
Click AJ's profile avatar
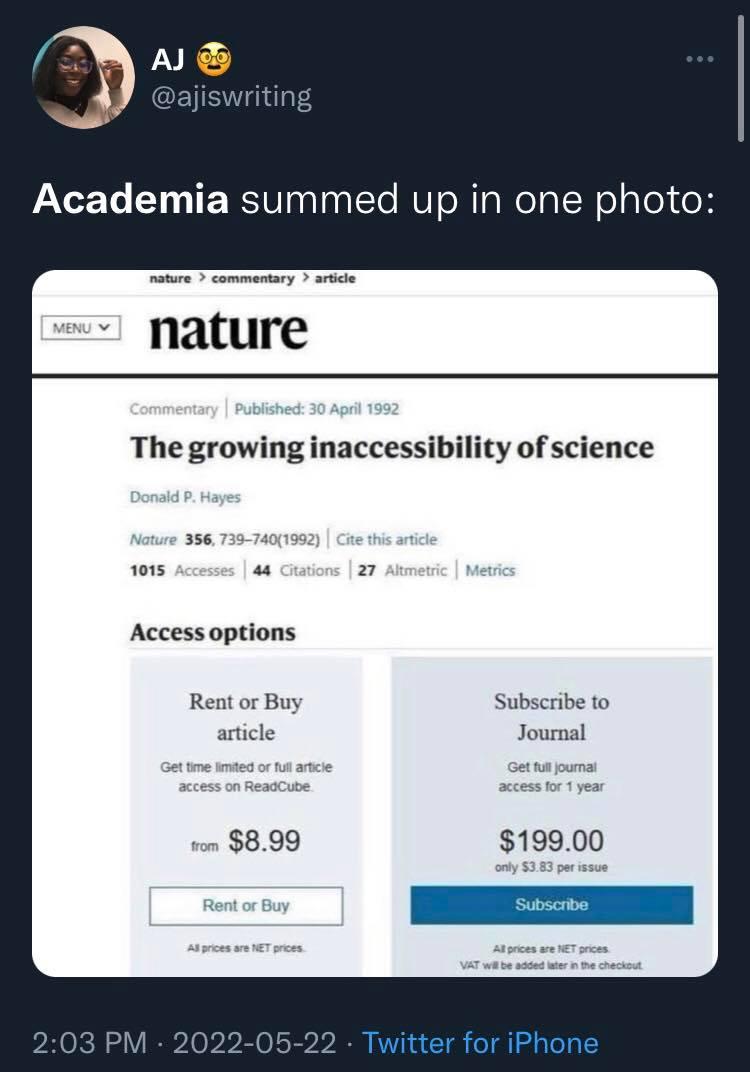[x=81, y=74]
